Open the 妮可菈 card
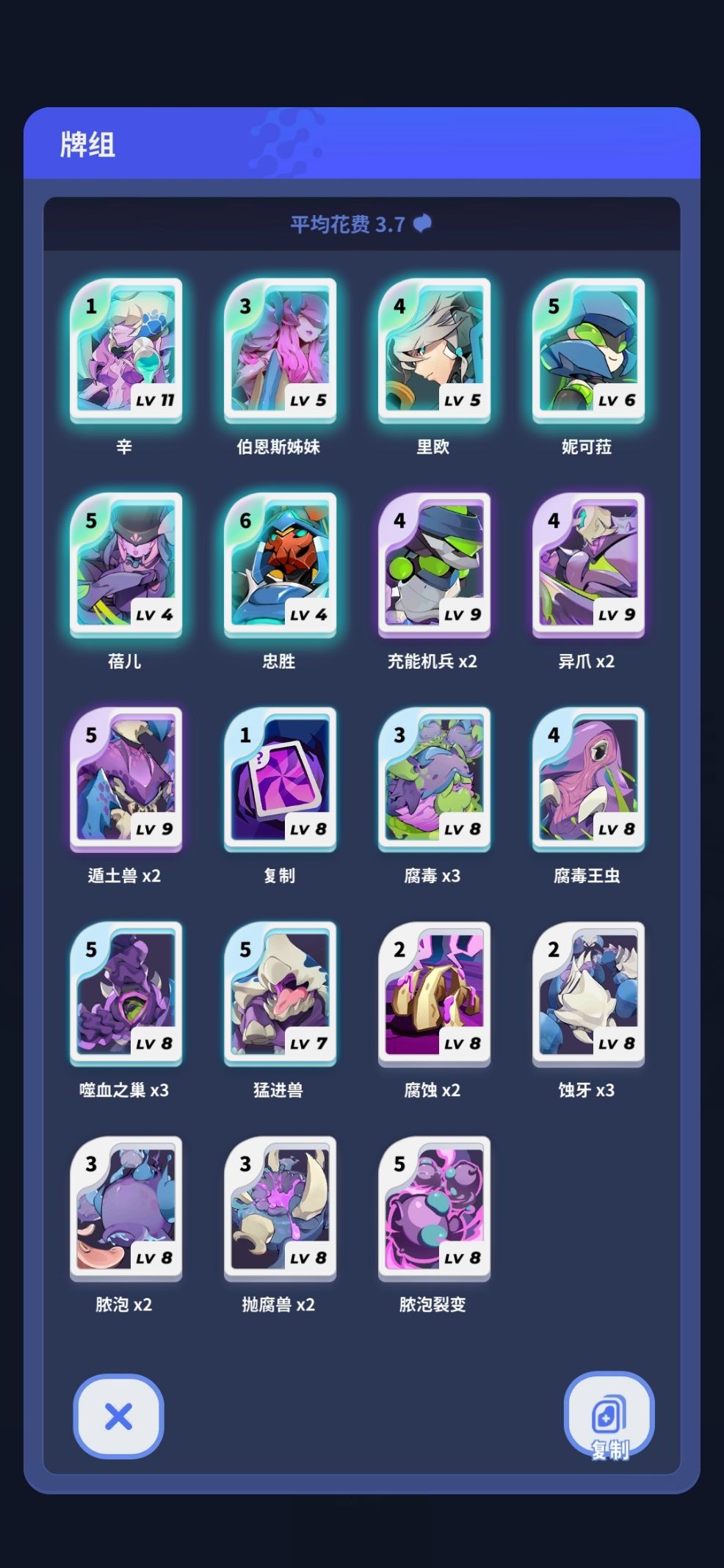Viewport: 724px width, 1568px height. [588, 350]
